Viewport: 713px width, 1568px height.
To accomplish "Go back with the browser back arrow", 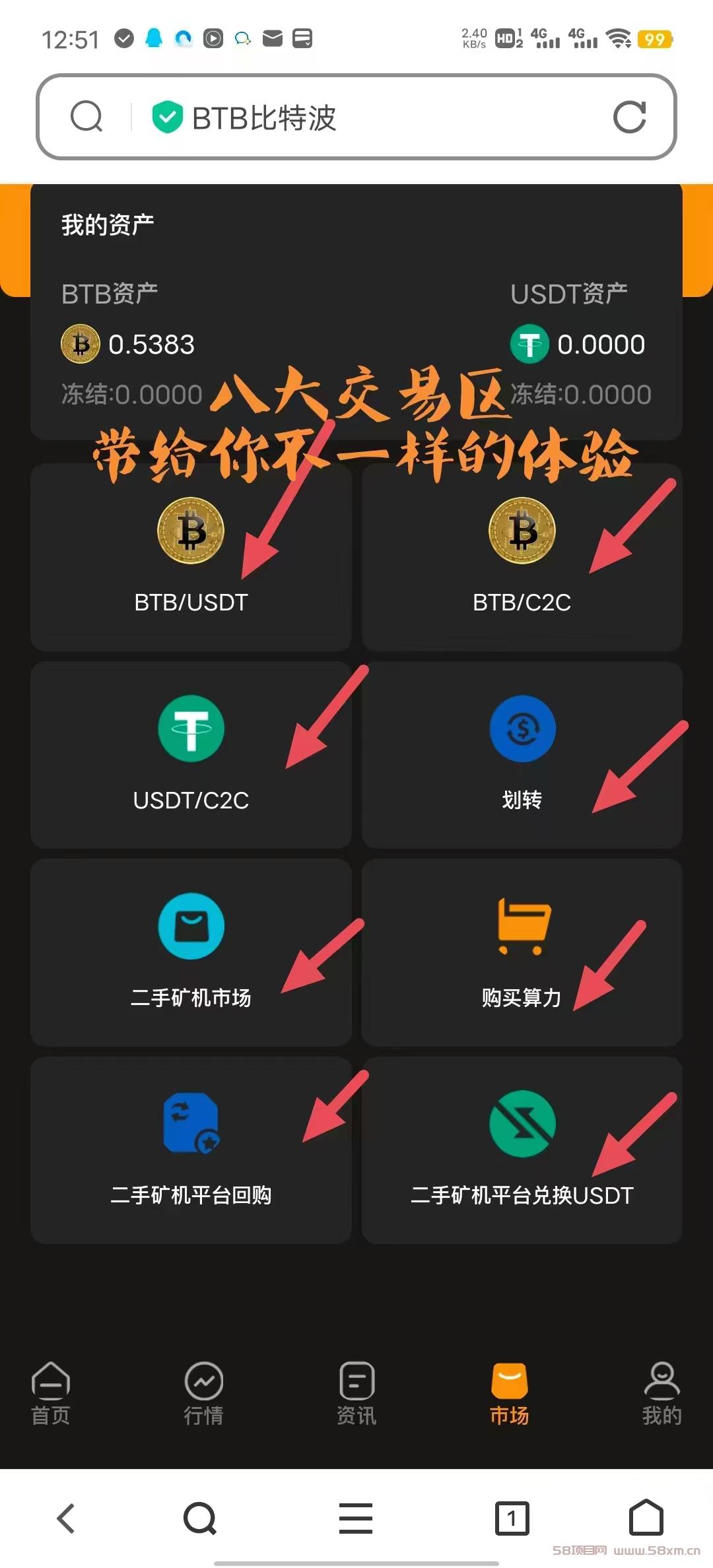I will (x=67, y=1519).
